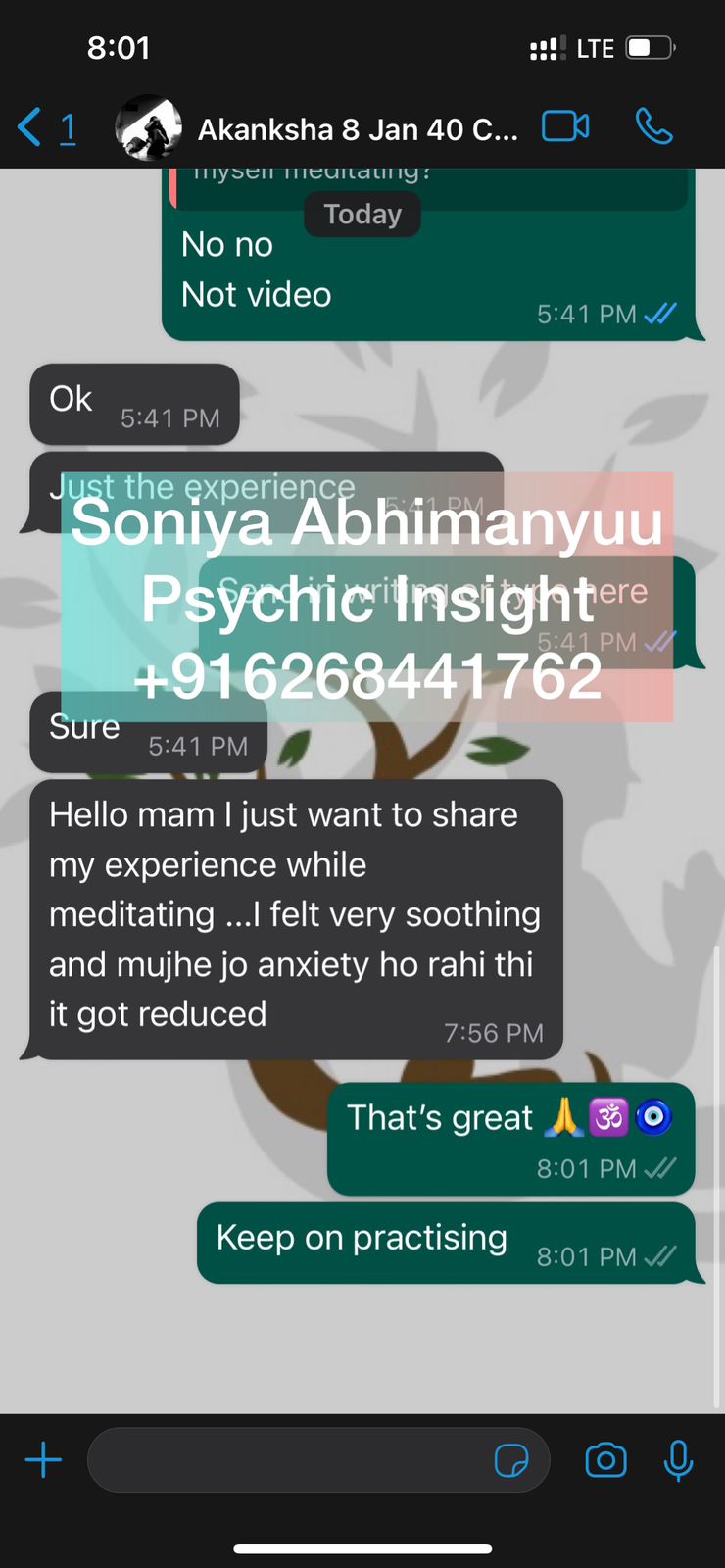This screenshot has width=725, height=1568.
Task: Open the camera to send a photo
Action: [605, 1460]
